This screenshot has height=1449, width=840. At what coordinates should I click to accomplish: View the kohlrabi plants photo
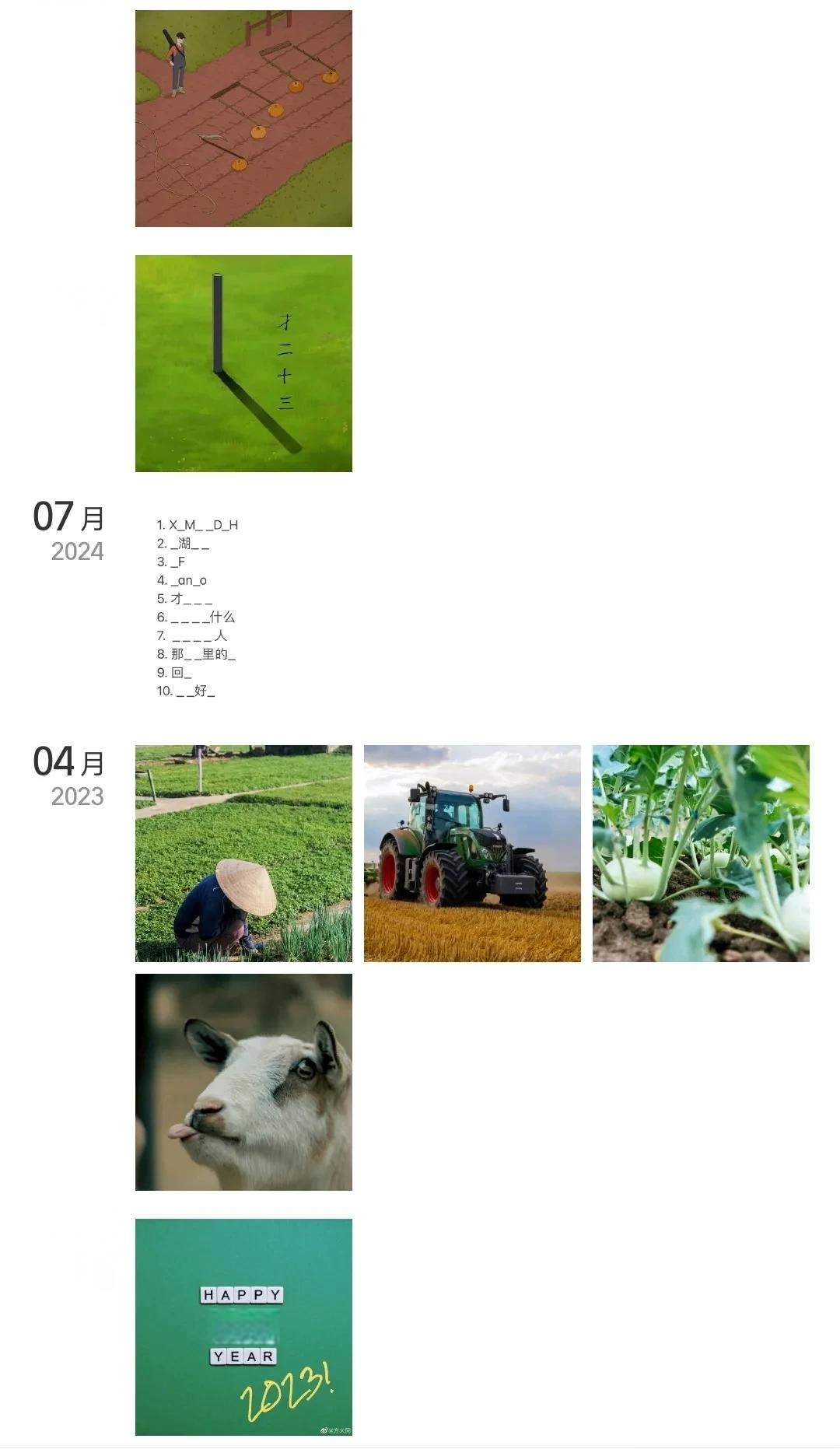tap(701, 853)
